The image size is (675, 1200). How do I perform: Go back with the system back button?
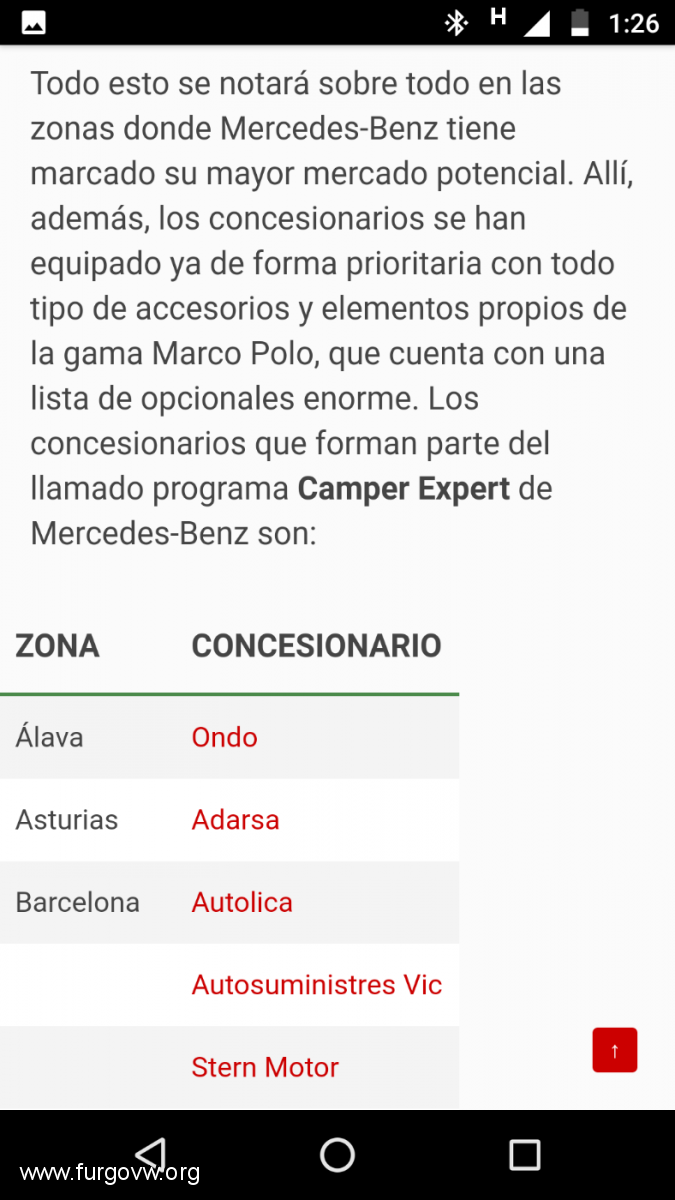click(150, 1154)
